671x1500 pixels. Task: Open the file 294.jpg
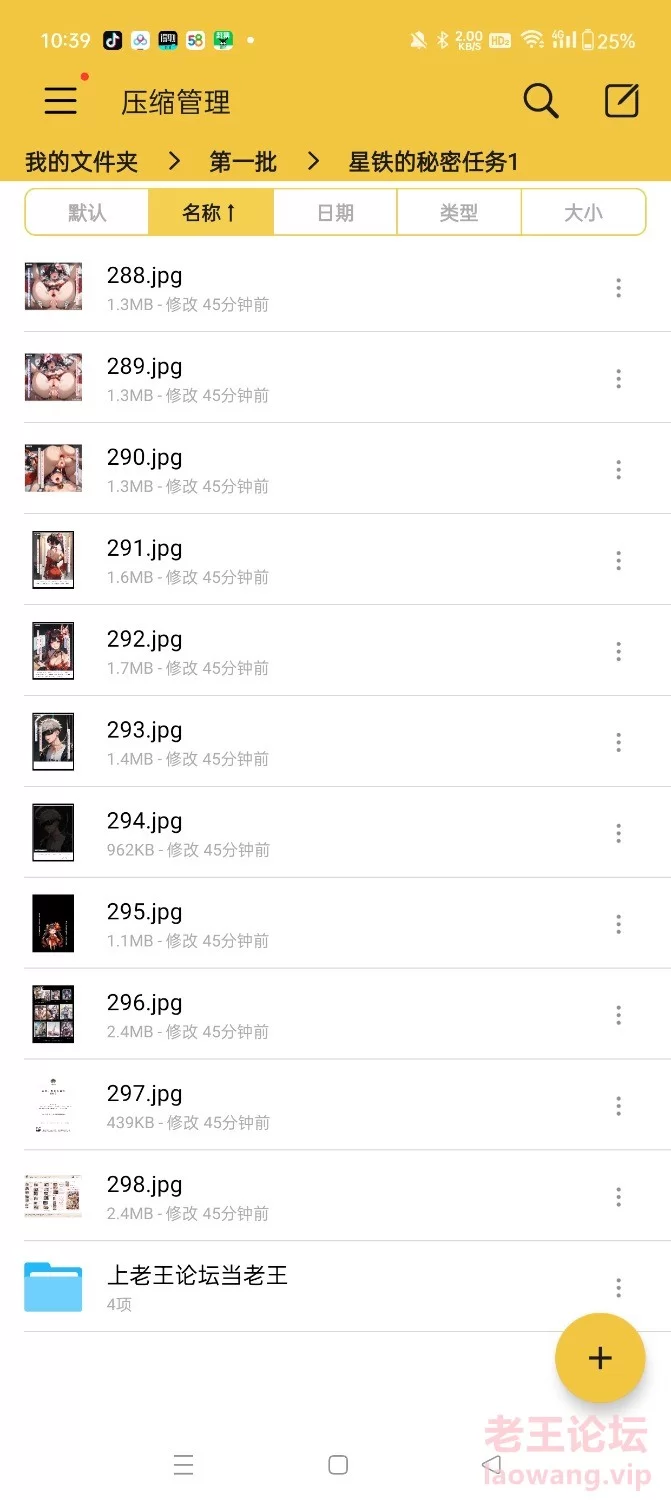(145, 832)
